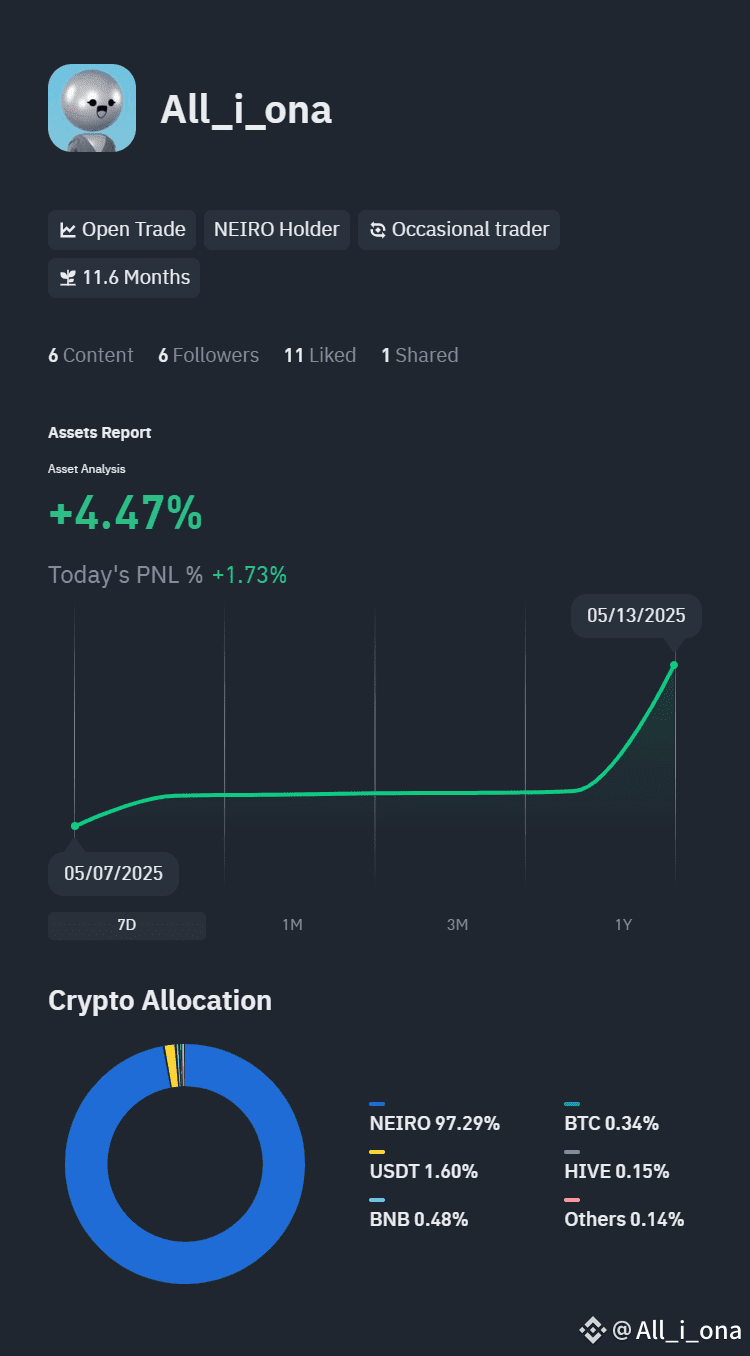This screenshot has width=750, height=1356.
Task: Select the 3M time period
Action: (458, 925)
